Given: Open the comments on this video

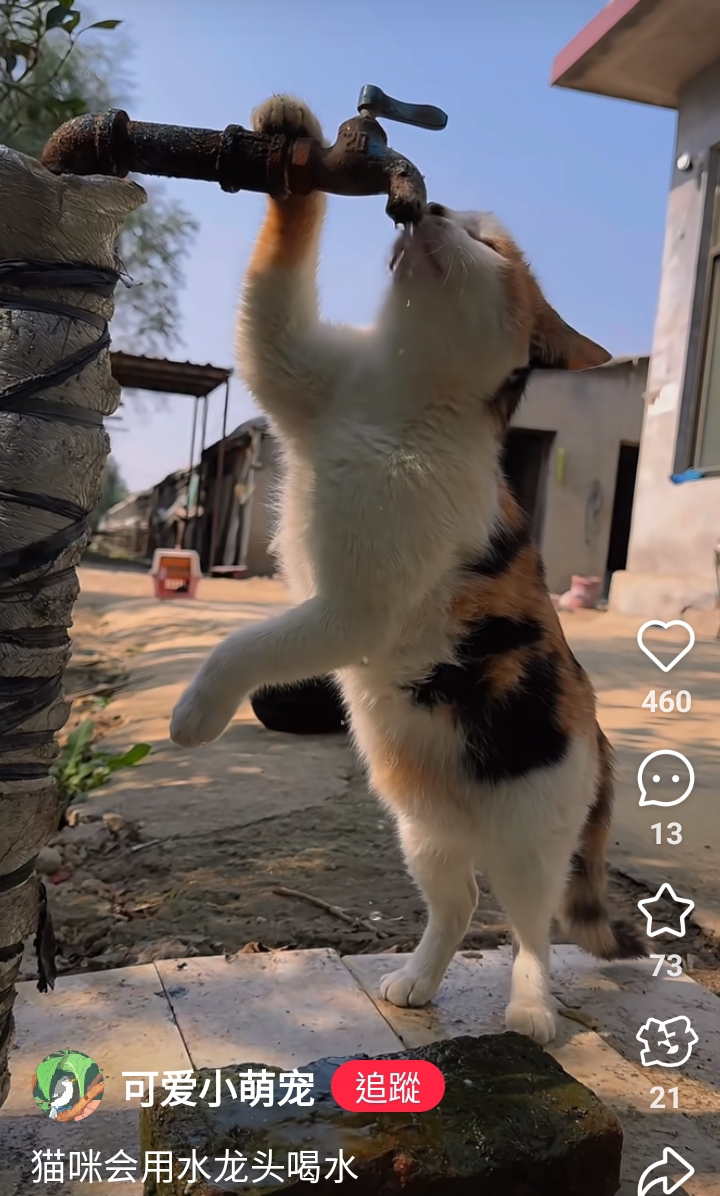Looking at the screenshot, I should tap(666, 778).
